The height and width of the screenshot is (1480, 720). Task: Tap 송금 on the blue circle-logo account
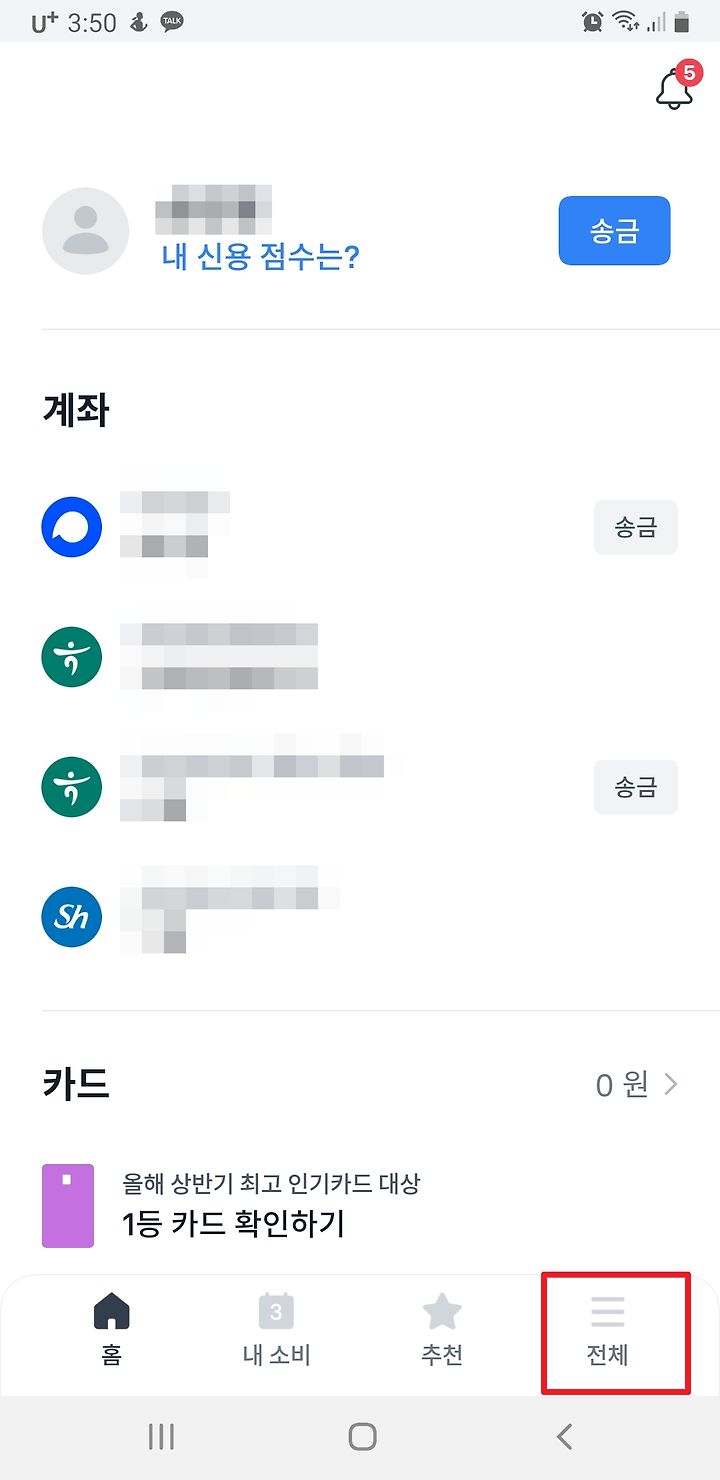[x=636, y=527]
